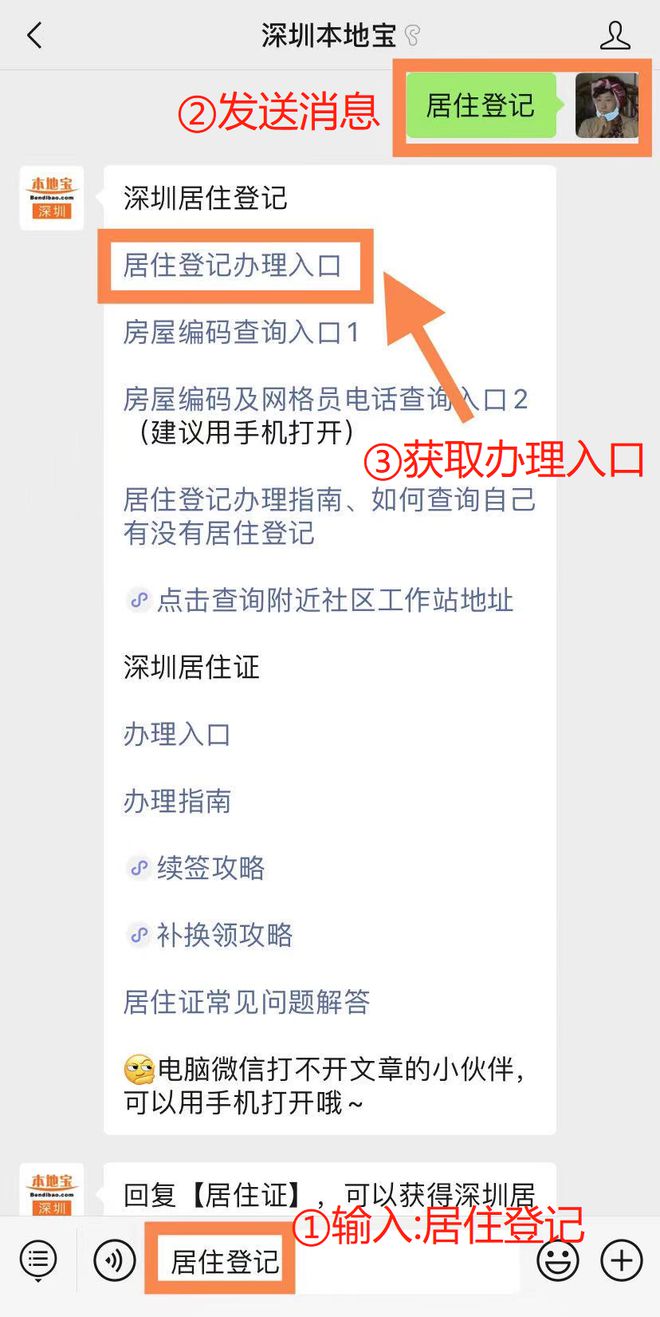Viewport: 660px width, 1317px height.
Task: Go back from the 深圳本地宝 chat
Action: (35, 36)
